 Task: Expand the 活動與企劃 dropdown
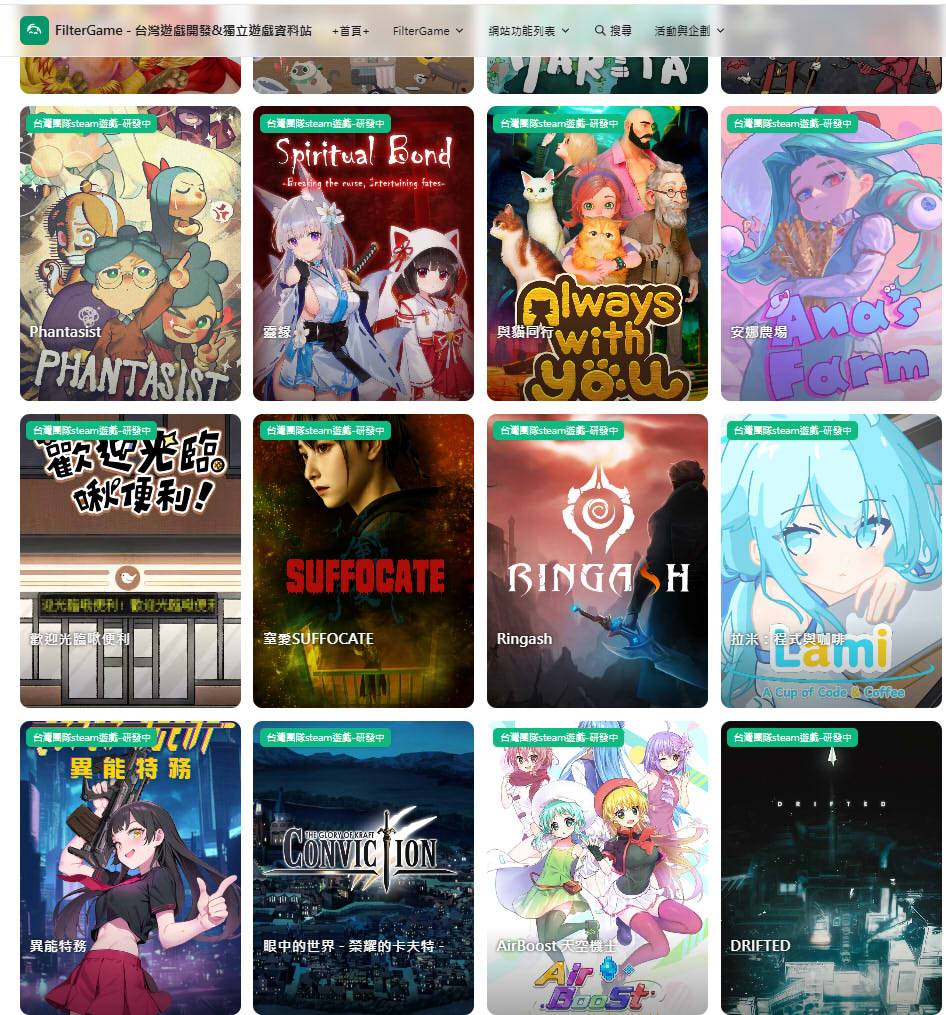click(x=689, y=31)
